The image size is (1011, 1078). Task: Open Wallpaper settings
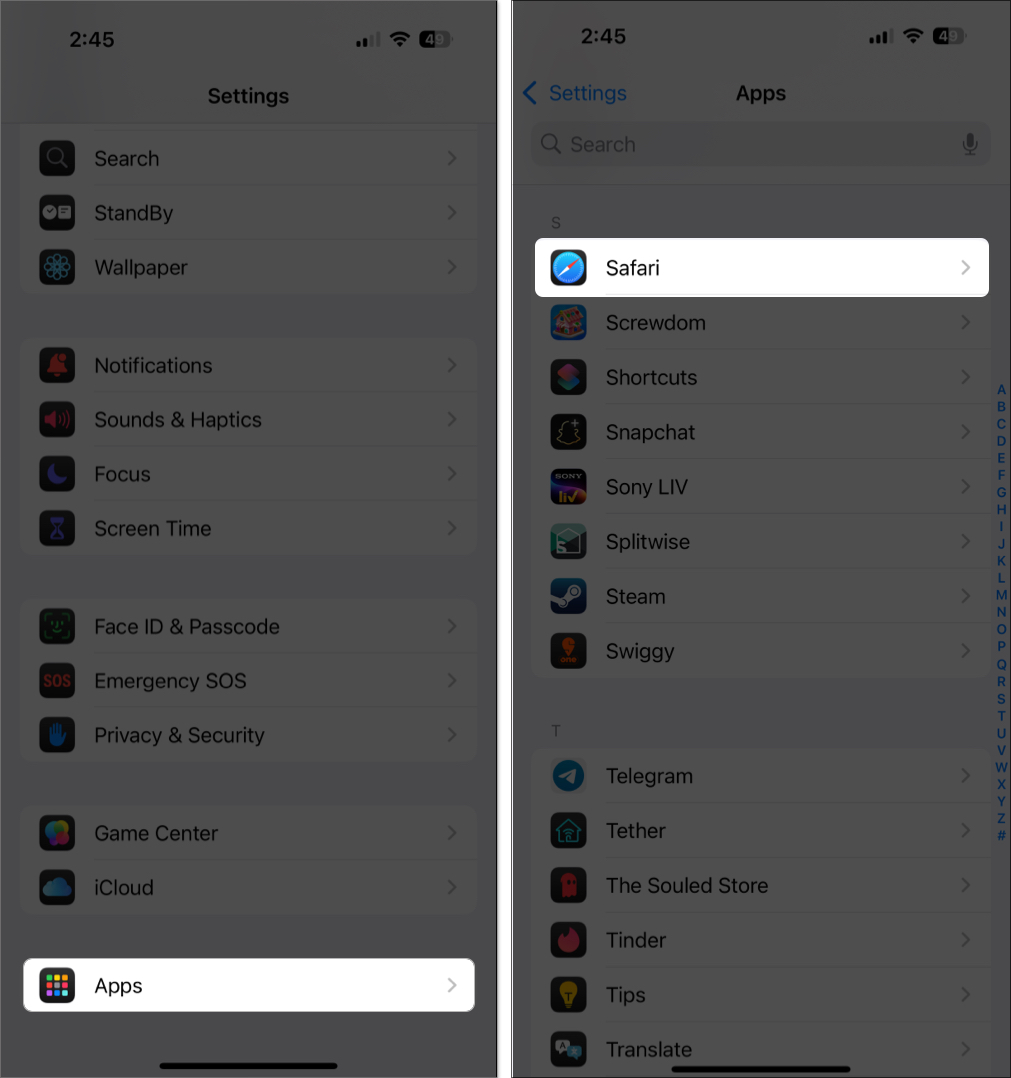point(248,267)
